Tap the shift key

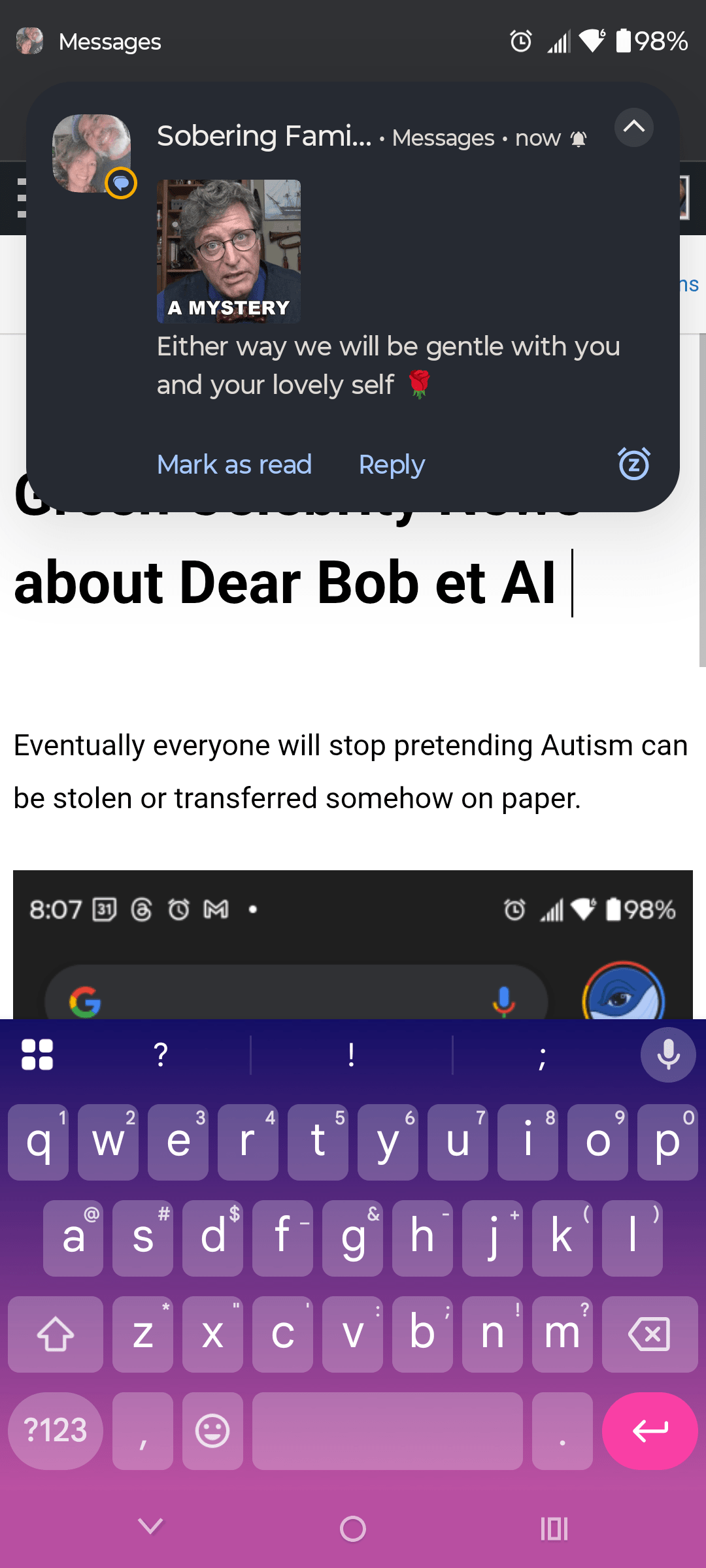tap(56, 1334)
